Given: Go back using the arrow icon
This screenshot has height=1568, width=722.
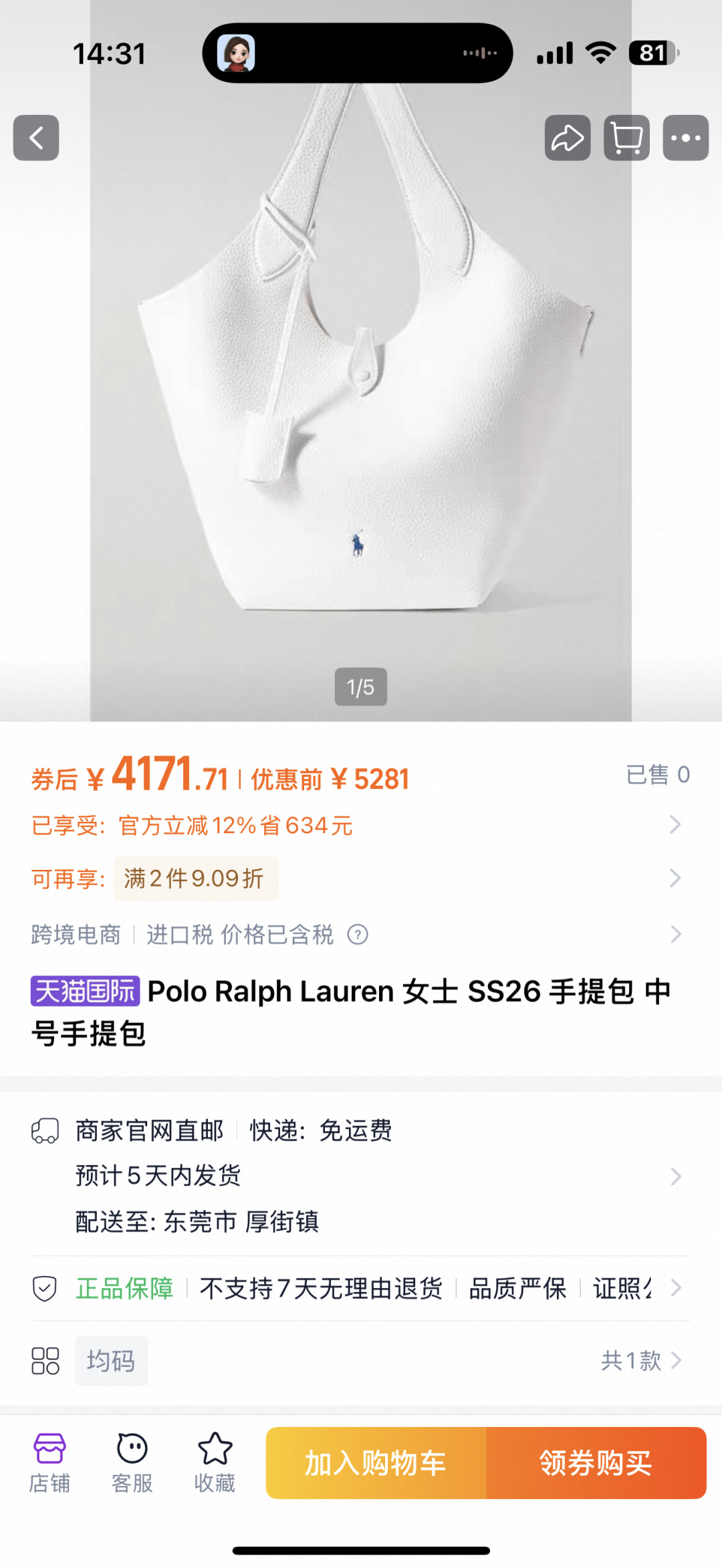Looking at the screenshot, I should tap(36, 138).
